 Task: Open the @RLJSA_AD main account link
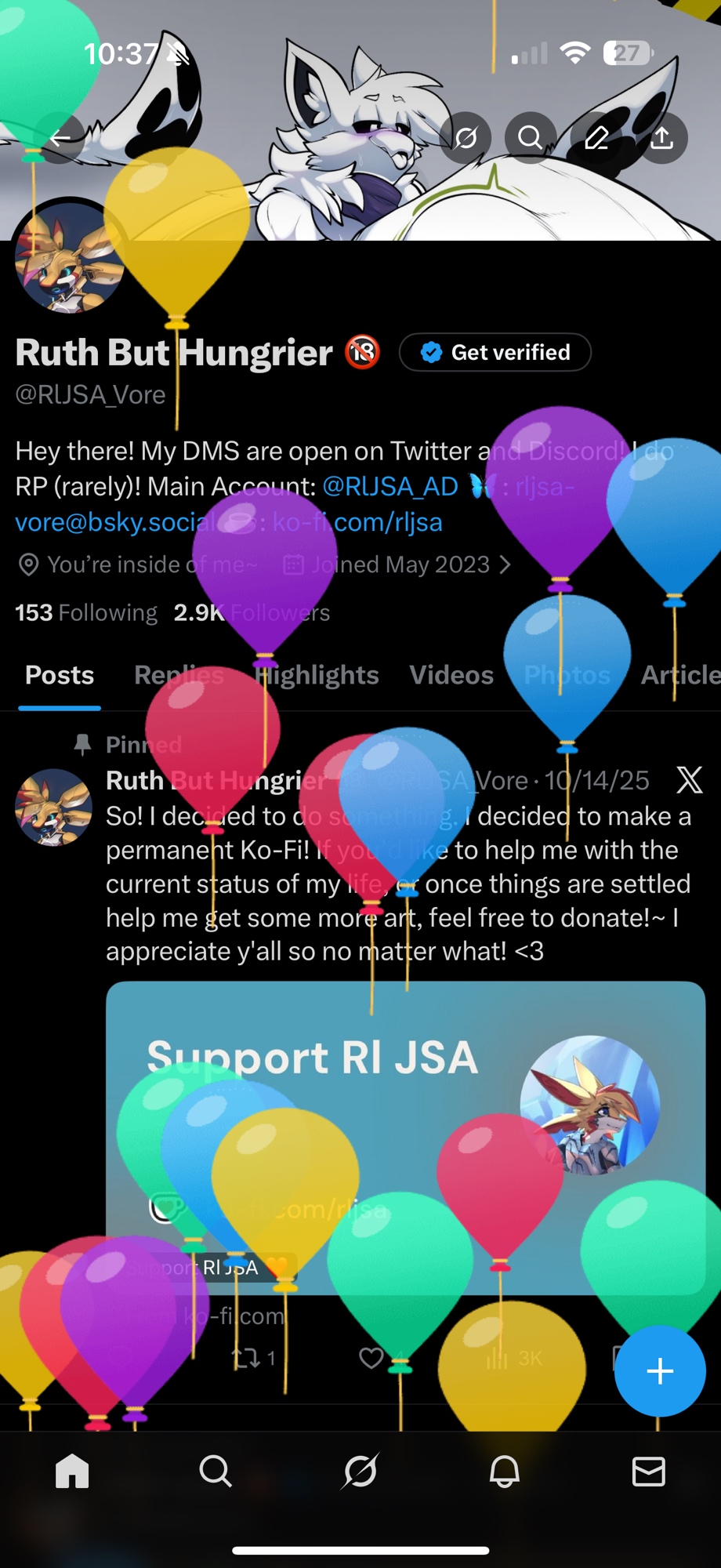click(x=390, y=486)
